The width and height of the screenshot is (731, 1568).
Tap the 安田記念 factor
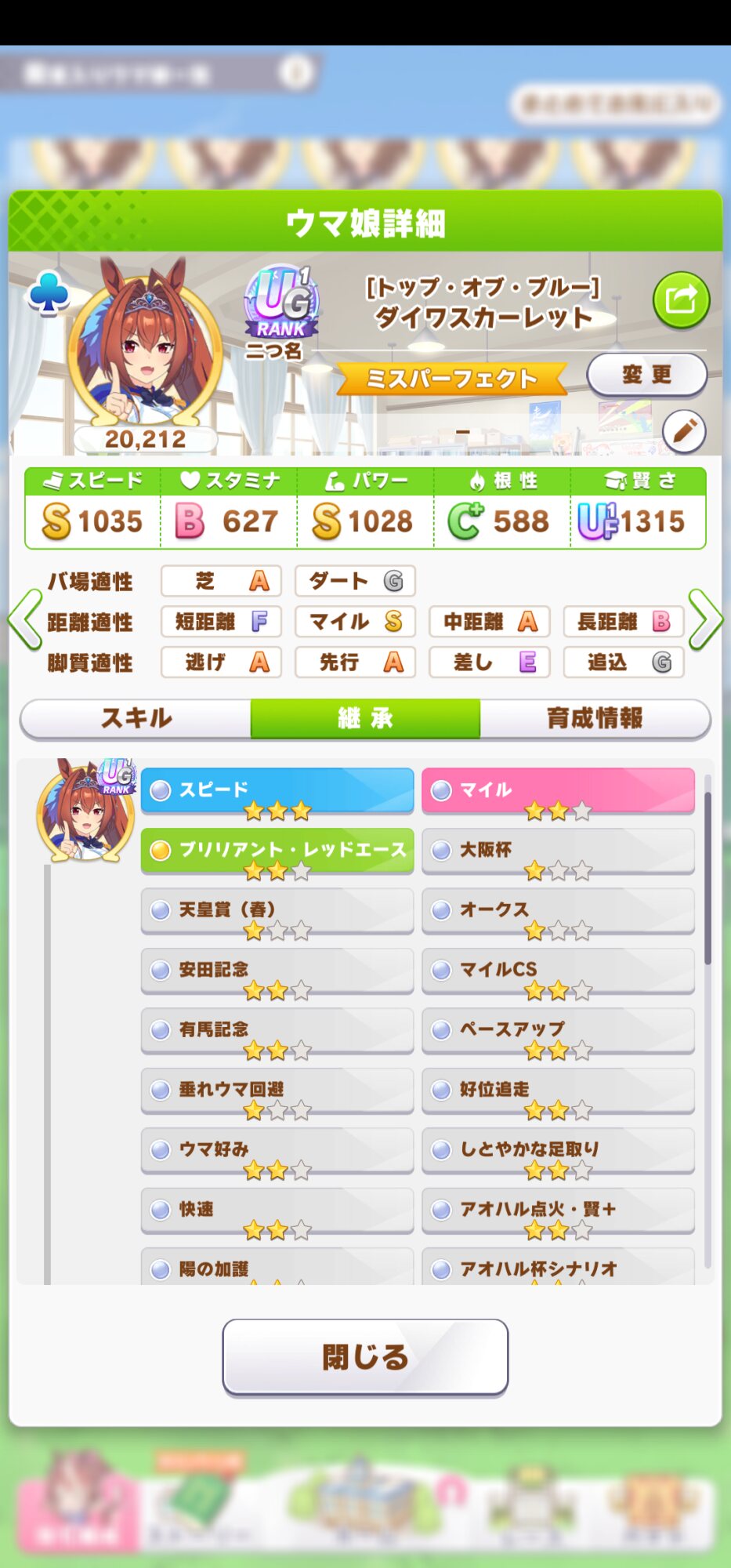pyautogui.click(x=277, y=970)
